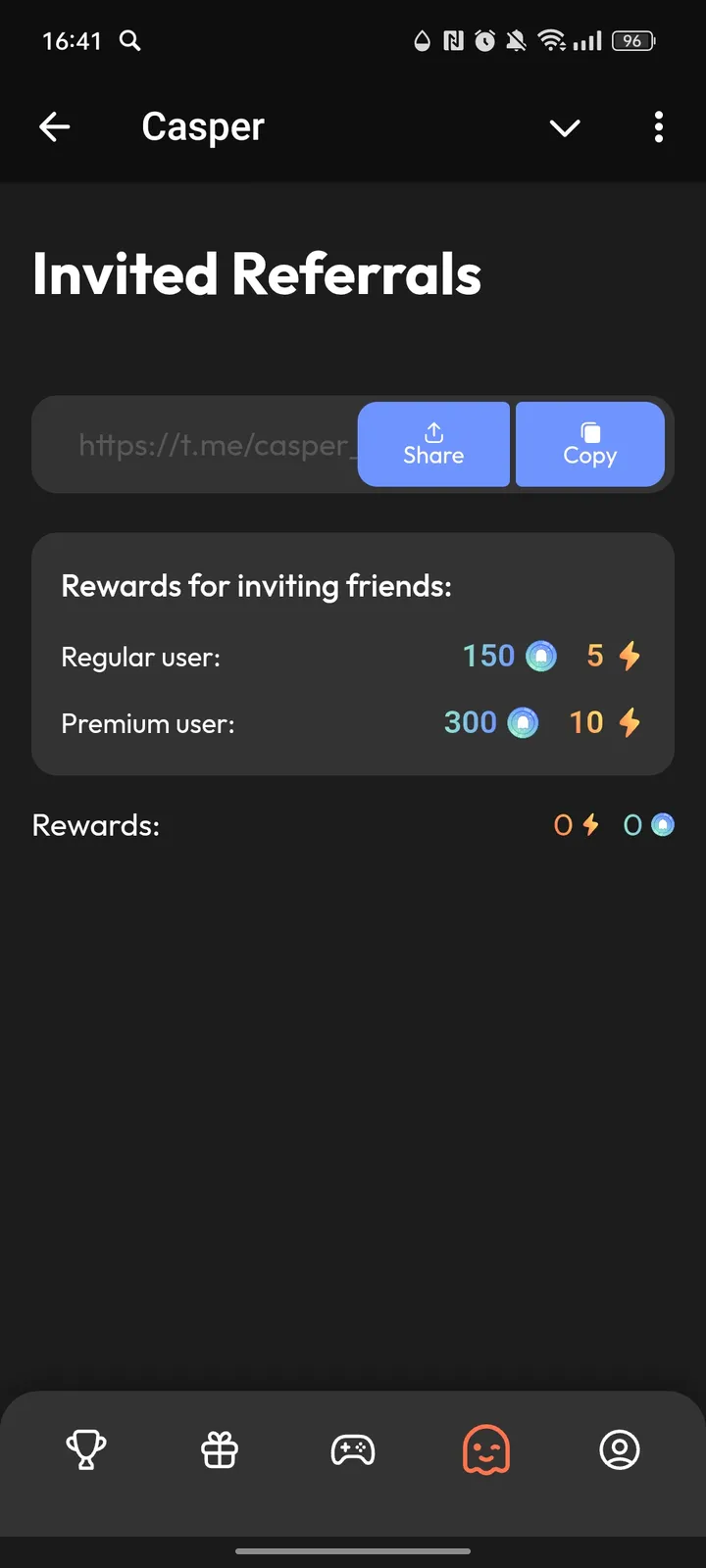This screenshot has height=1568, width=706.
Task: Open the games gamepad section
Action: point(353,1450)
